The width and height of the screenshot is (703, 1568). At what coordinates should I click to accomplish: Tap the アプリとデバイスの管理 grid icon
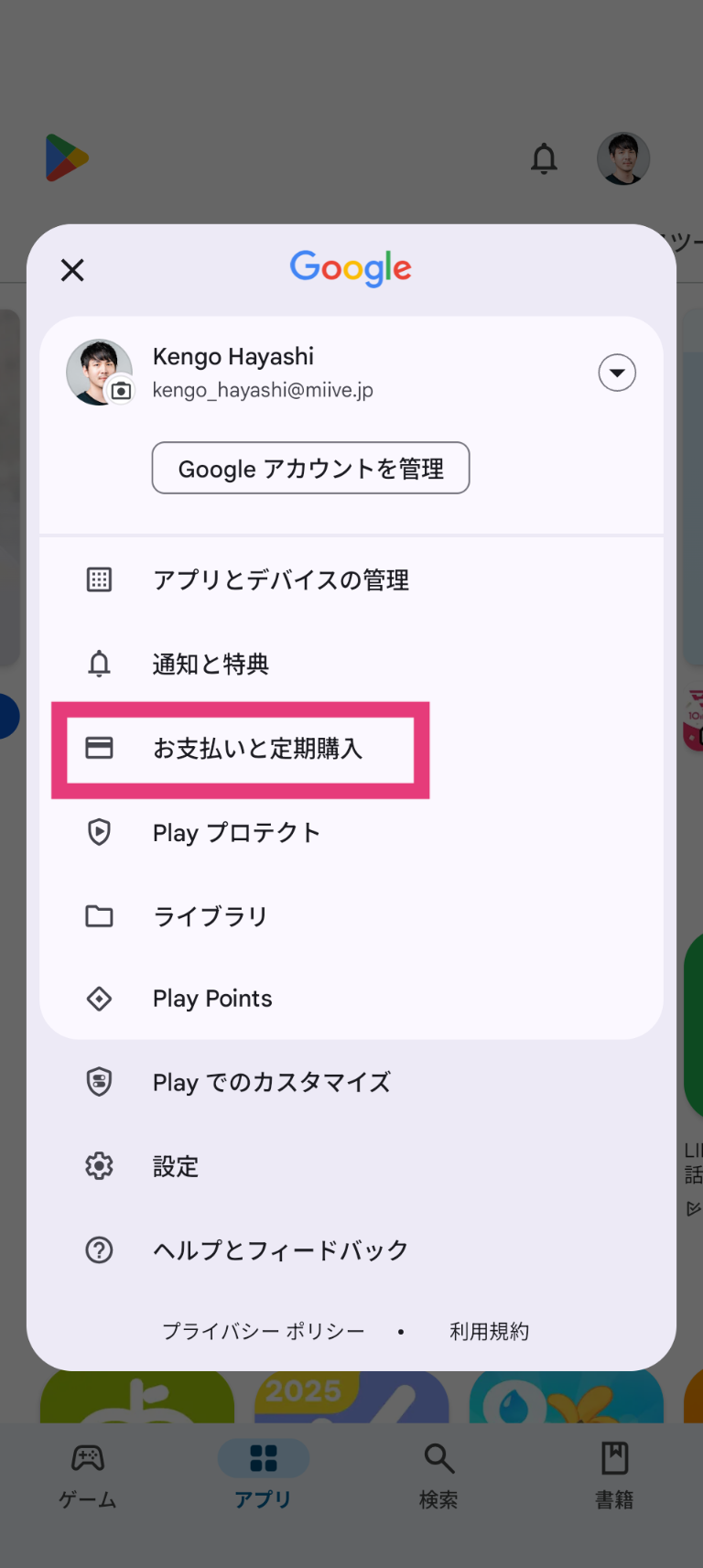[99, 579]
